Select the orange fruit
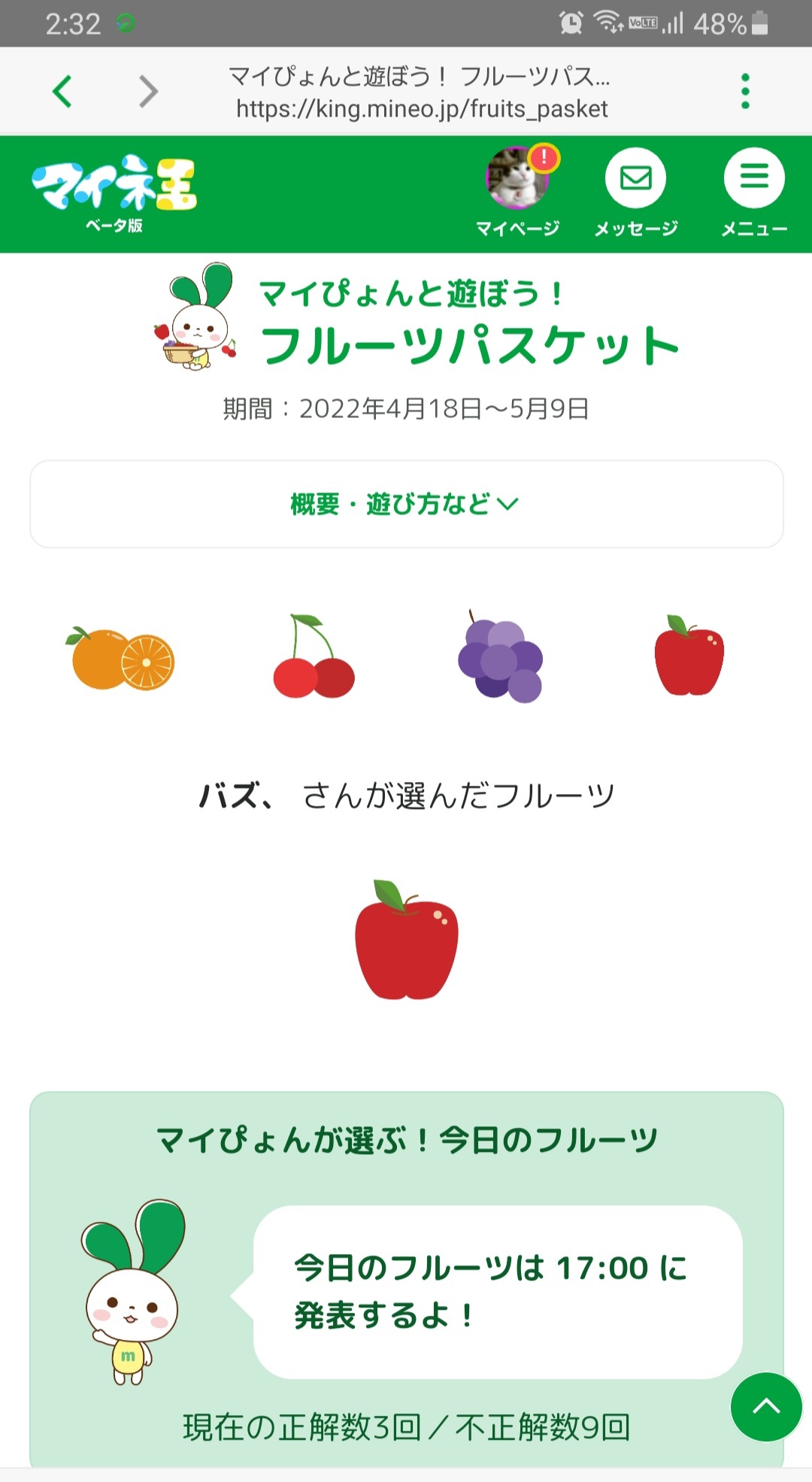The image size is (812, 1482). [x=123, y=659]
